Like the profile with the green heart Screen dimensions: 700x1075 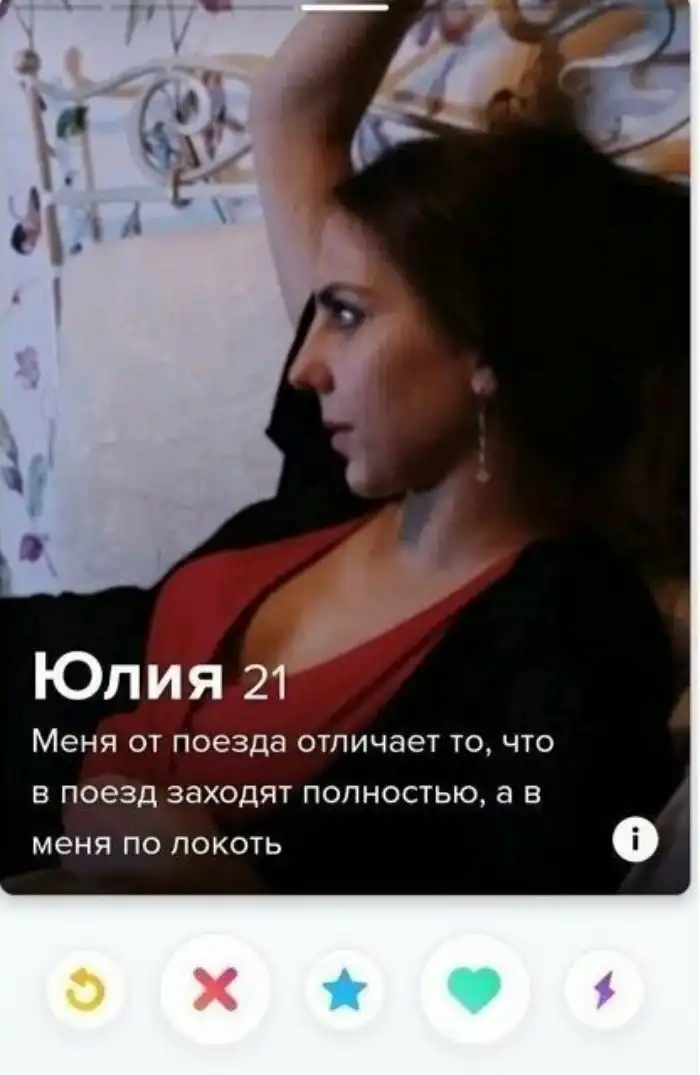pos(474,990)
